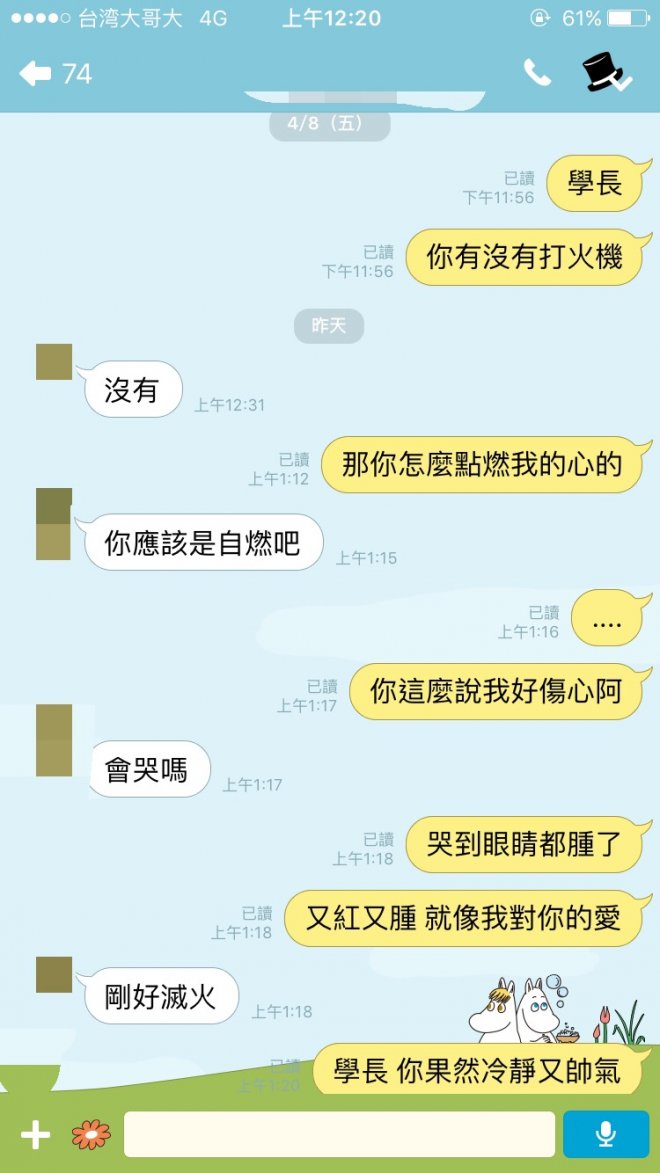This screenshot has width=660, height=1173.
Task: Open the top hat chat menu
Action: pyautogui.click(x=605, y=73)
